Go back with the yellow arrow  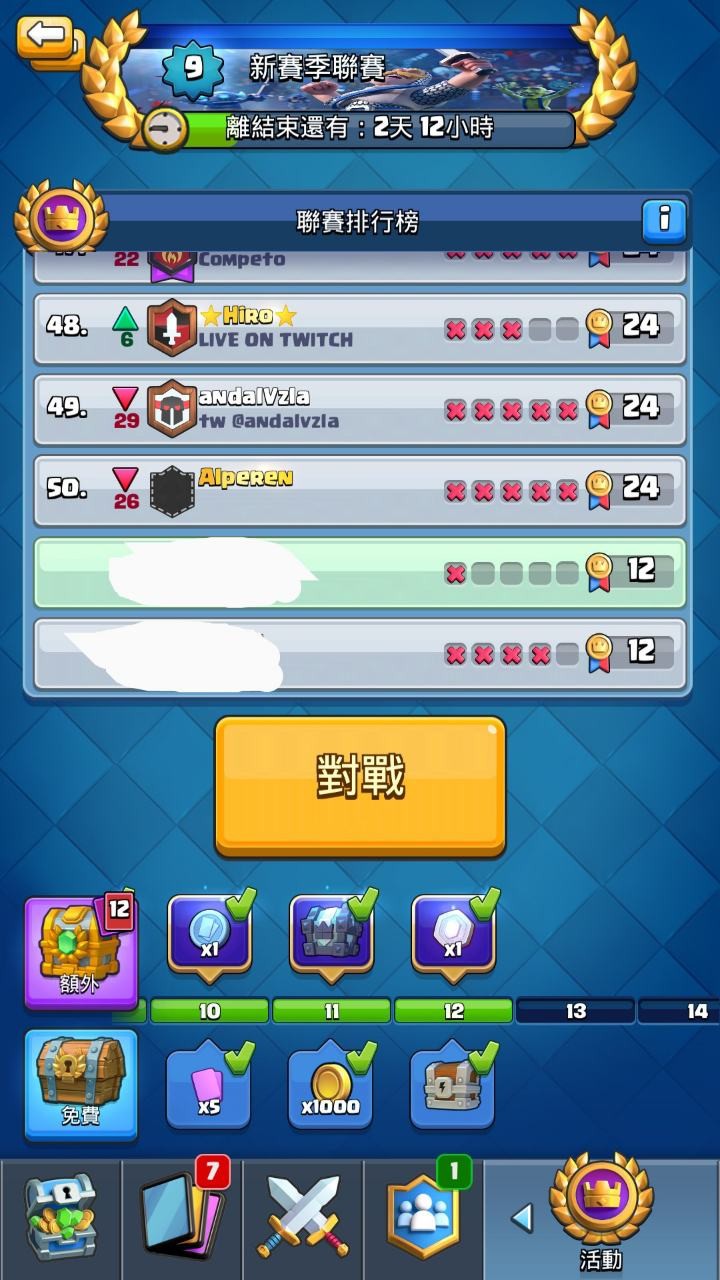(45, 40)
